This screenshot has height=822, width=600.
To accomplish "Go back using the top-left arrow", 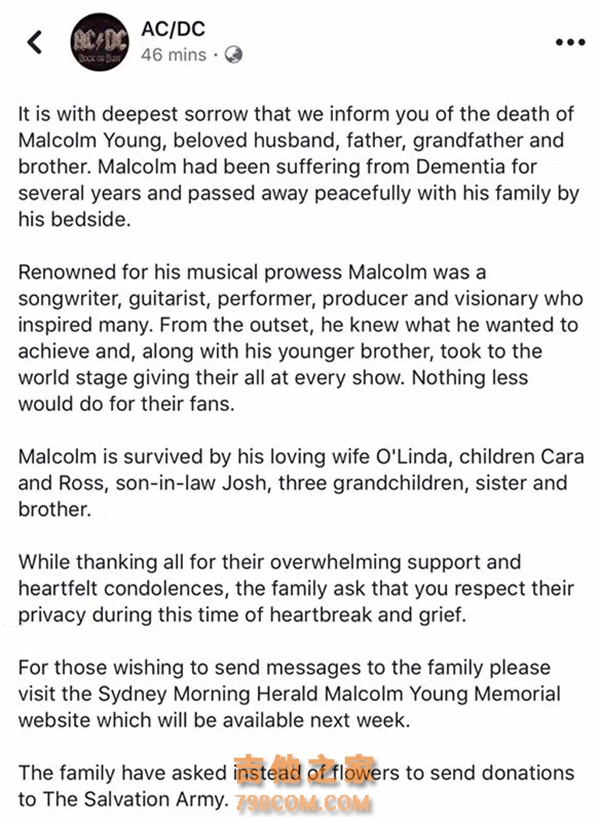I will click(x=36, y=42).
